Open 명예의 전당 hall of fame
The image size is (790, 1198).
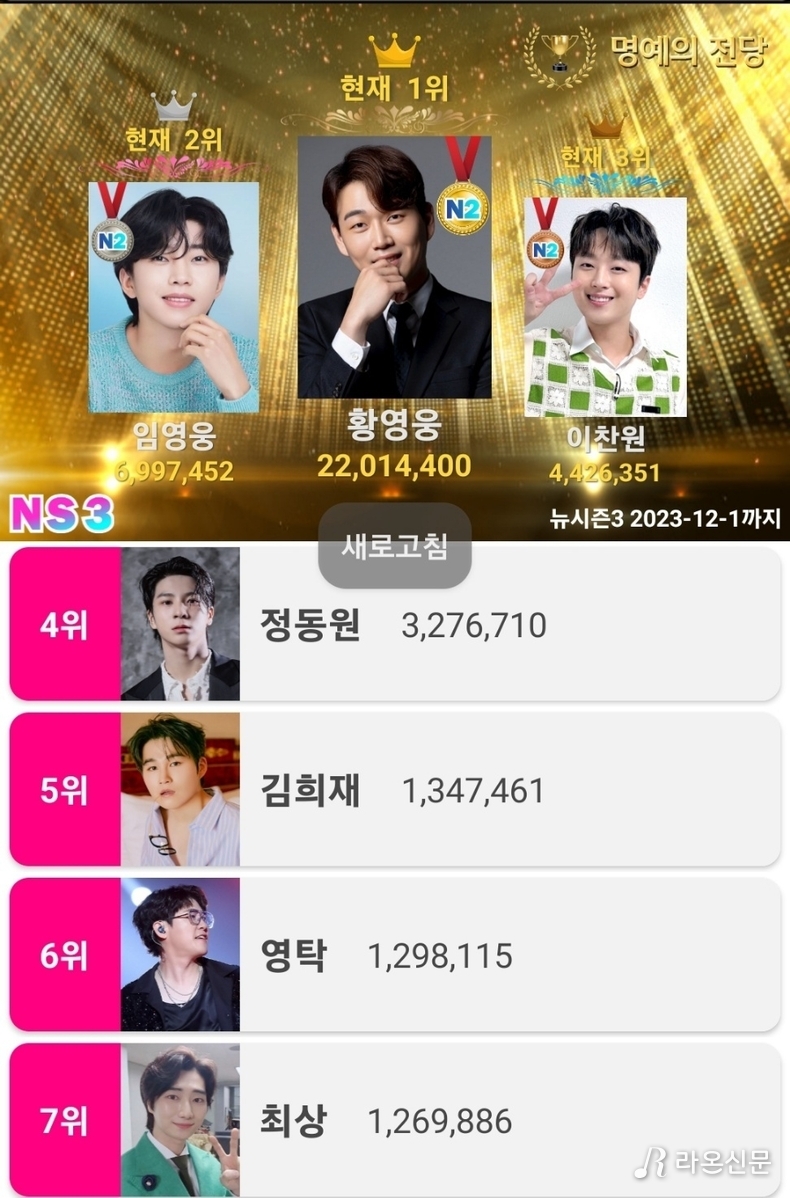647,50
